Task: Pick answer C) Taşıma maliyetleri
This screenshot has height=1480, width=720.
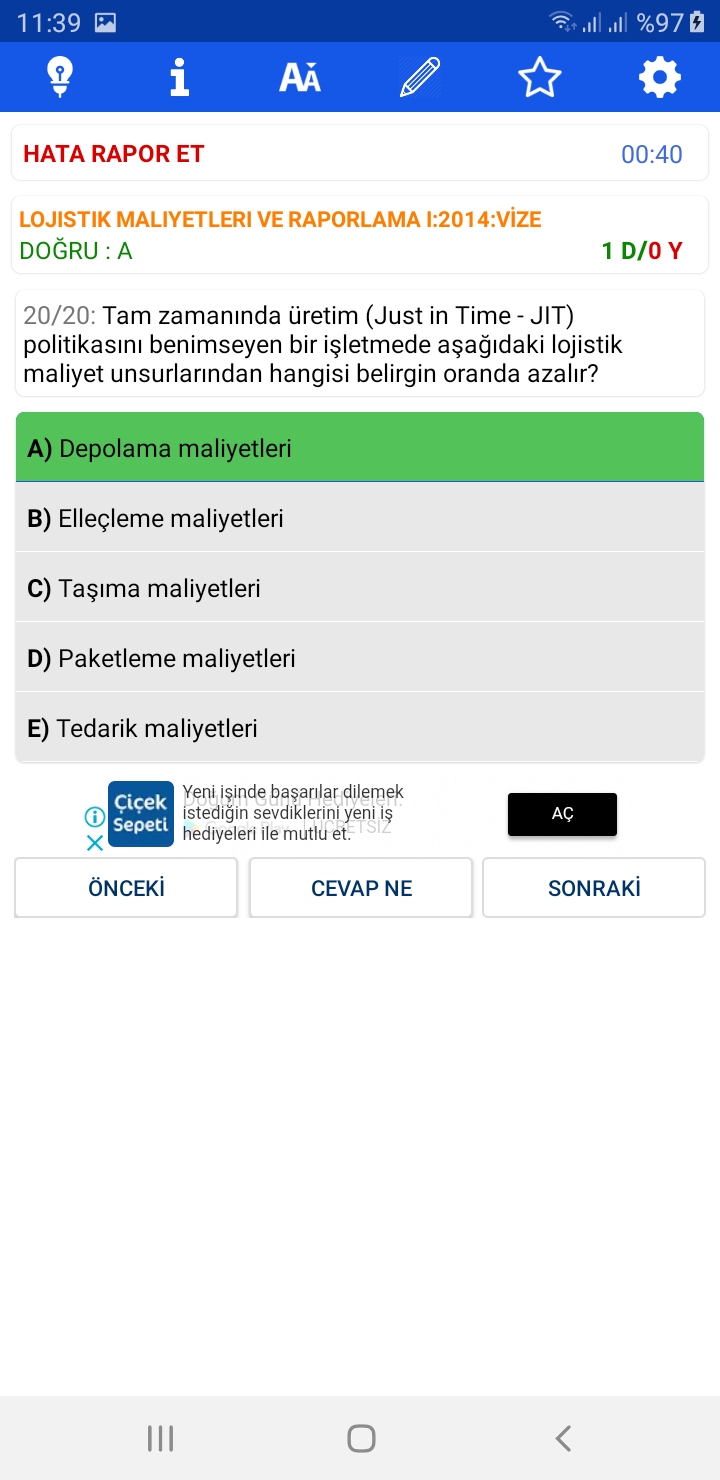Action: point(360,588)
